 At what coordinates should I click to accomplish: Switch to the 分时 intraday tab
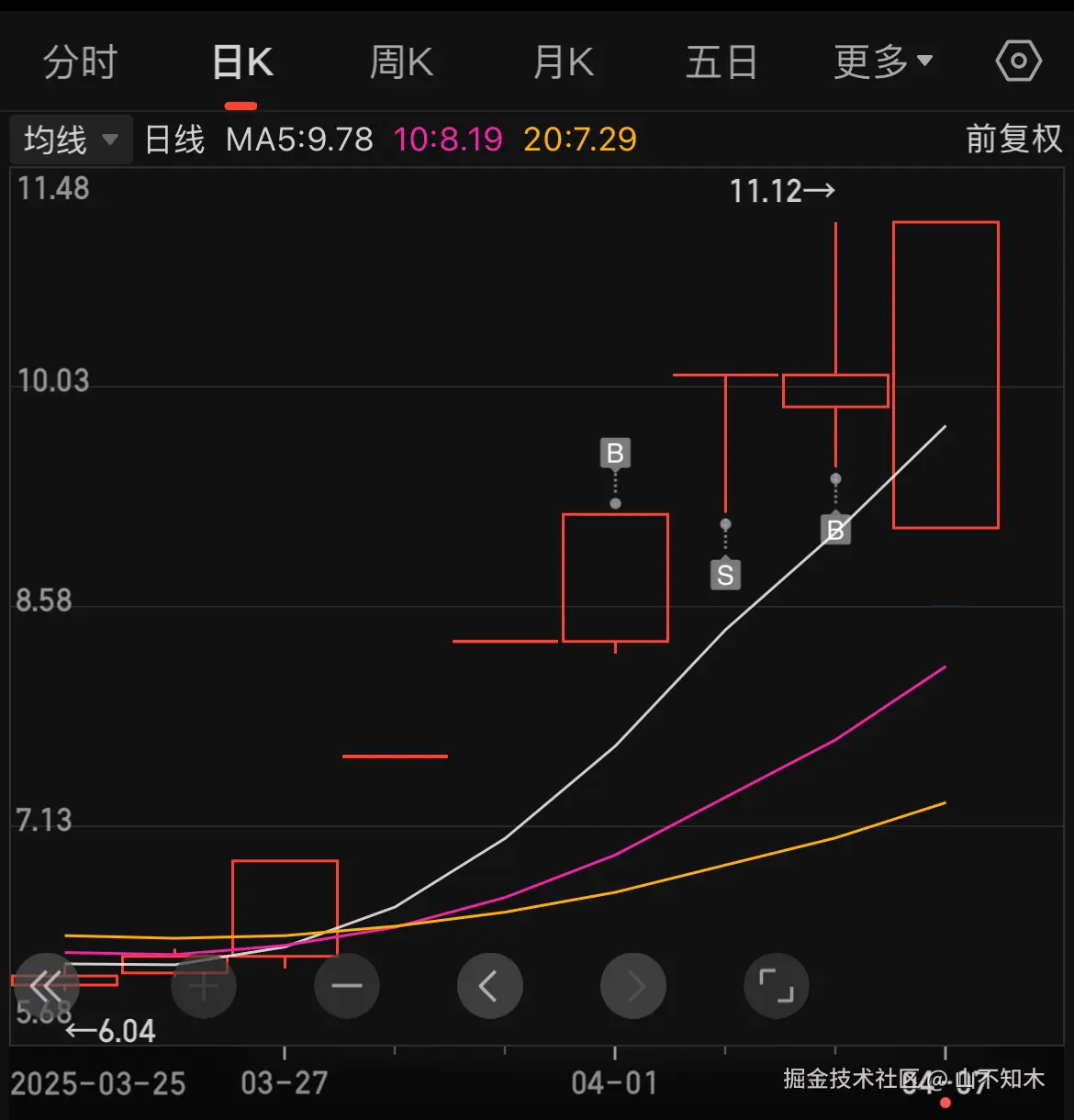(x=81, y=61)
